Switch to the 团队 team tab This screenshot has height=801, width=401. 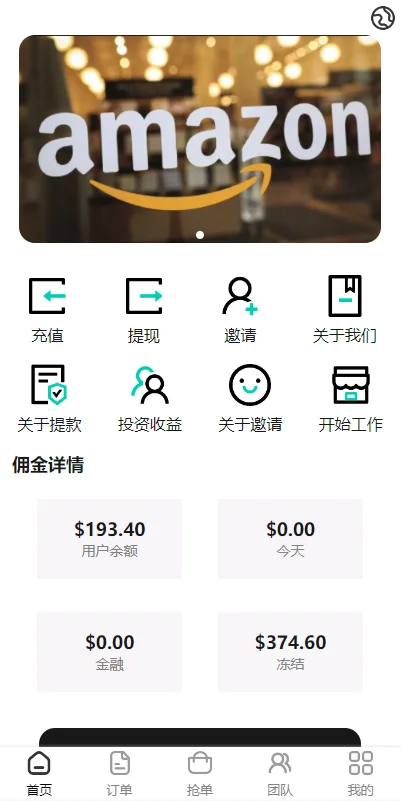[280, 773]
